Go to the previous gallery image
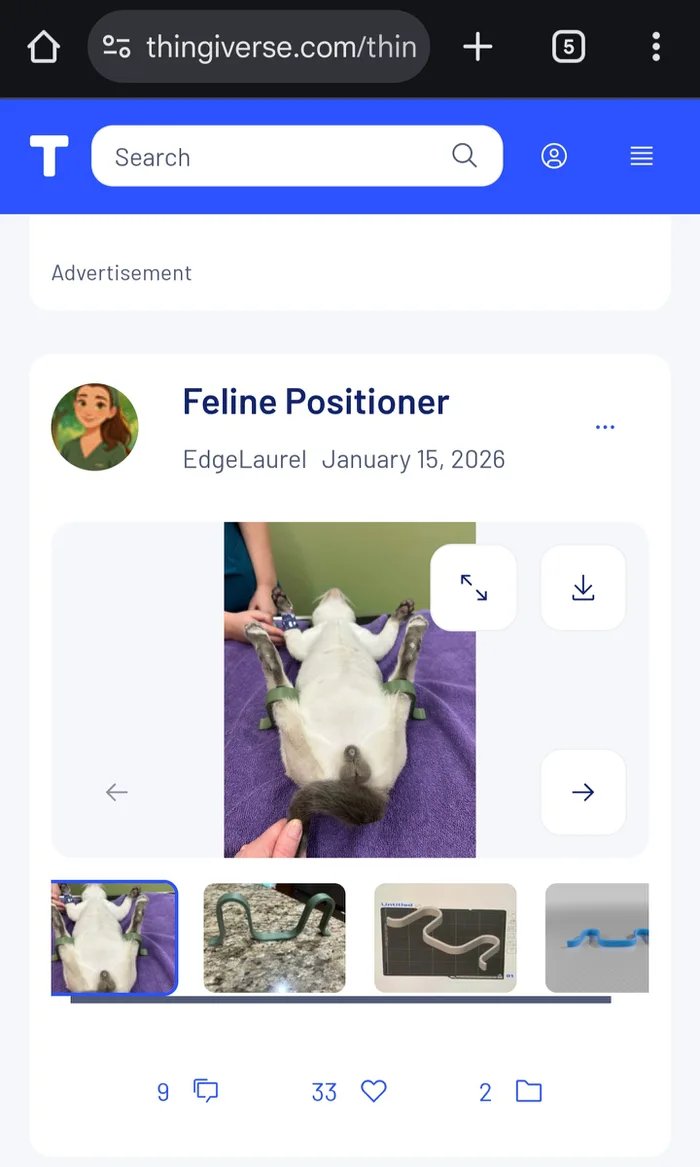The height and width of the screenshot is (1167, 700). pyautogui.click(x=117, y=792)
